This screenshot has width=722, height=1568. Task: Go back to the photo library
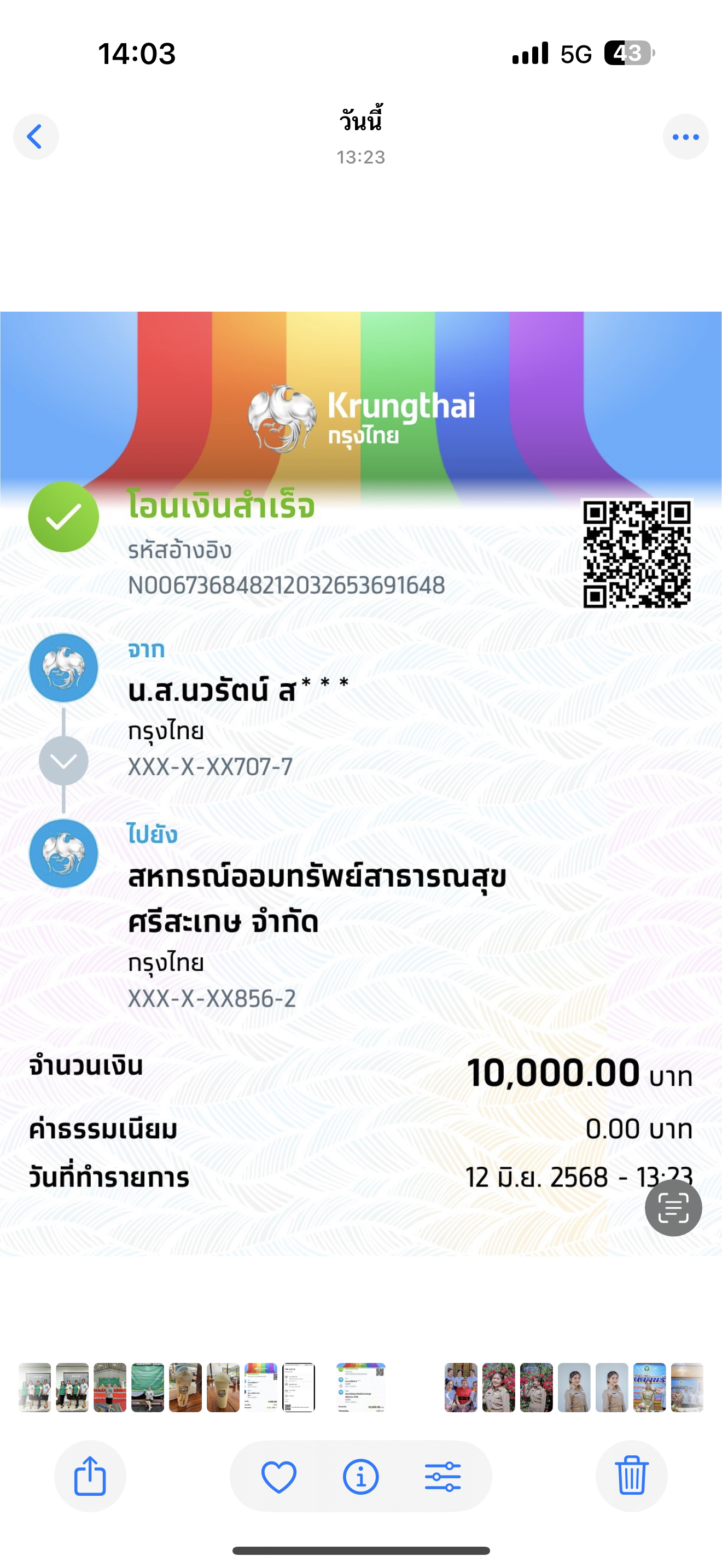[x=36, y=137]
